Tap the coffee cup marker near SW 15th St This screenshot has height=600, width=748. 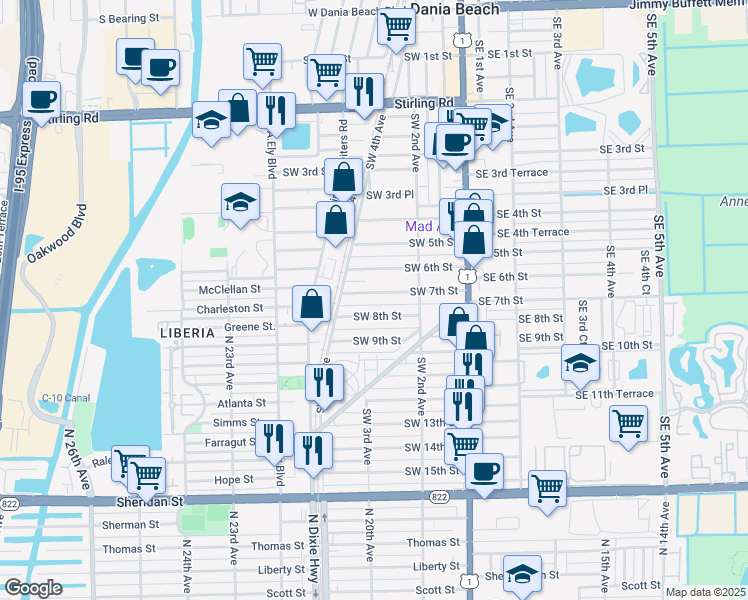[484, 472]
